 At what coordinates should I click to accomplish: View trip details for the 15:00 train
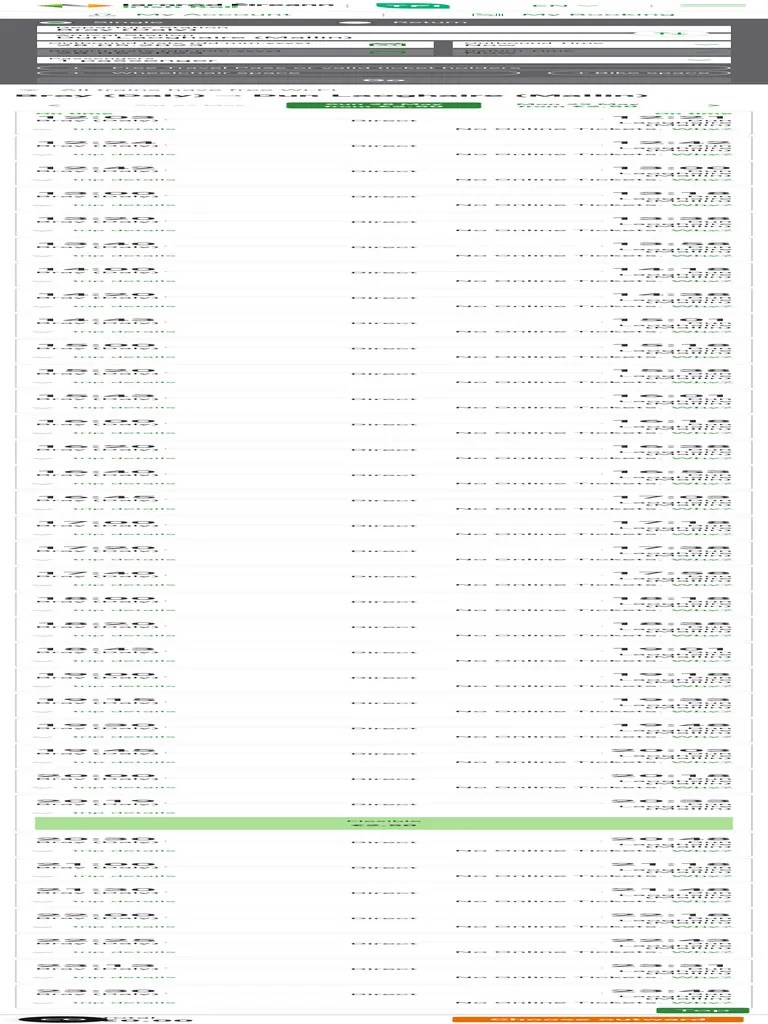tap(124, 357)
